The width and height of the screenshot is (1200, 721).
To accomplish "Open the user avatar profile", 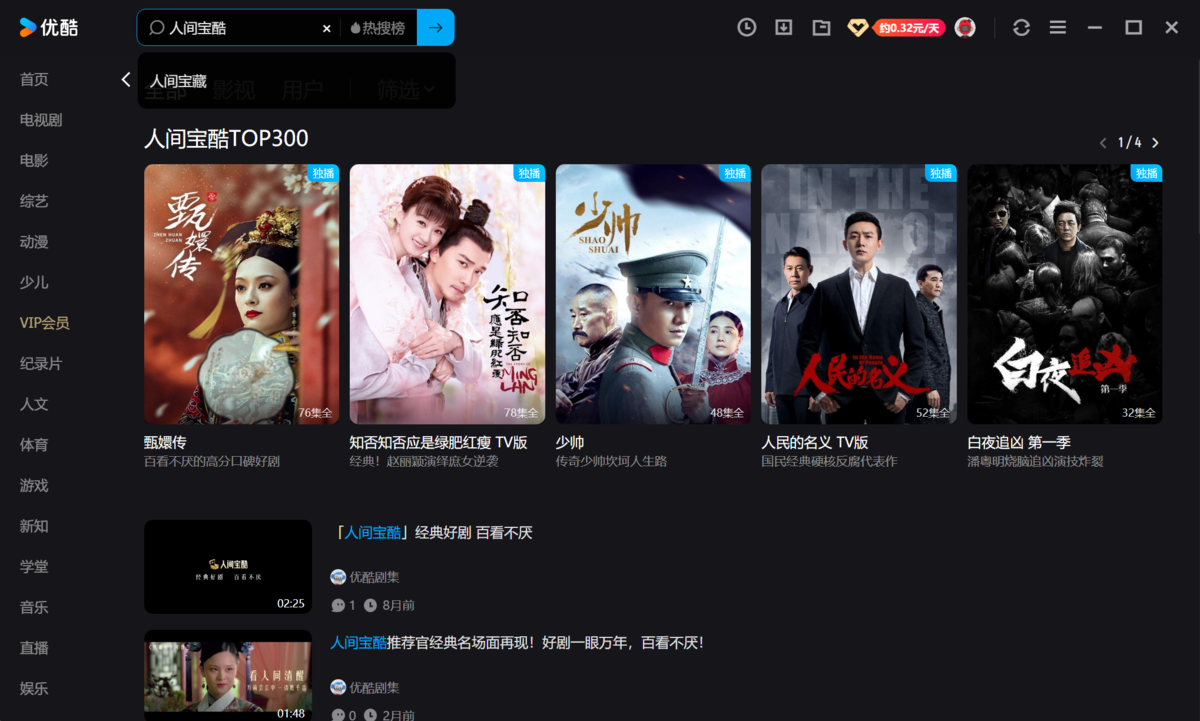I will 965,28.
